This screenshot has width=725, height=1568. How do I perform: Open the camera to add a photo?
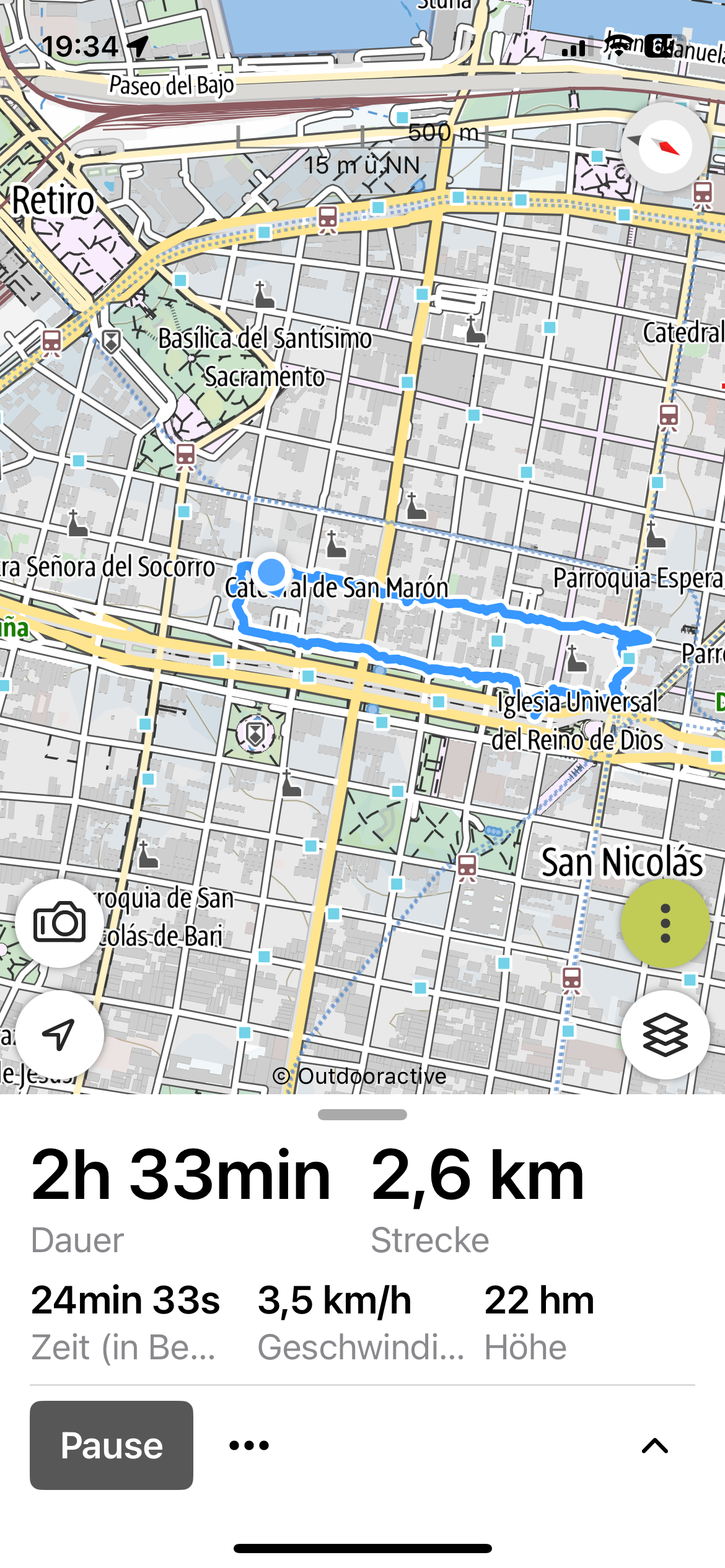59,923
